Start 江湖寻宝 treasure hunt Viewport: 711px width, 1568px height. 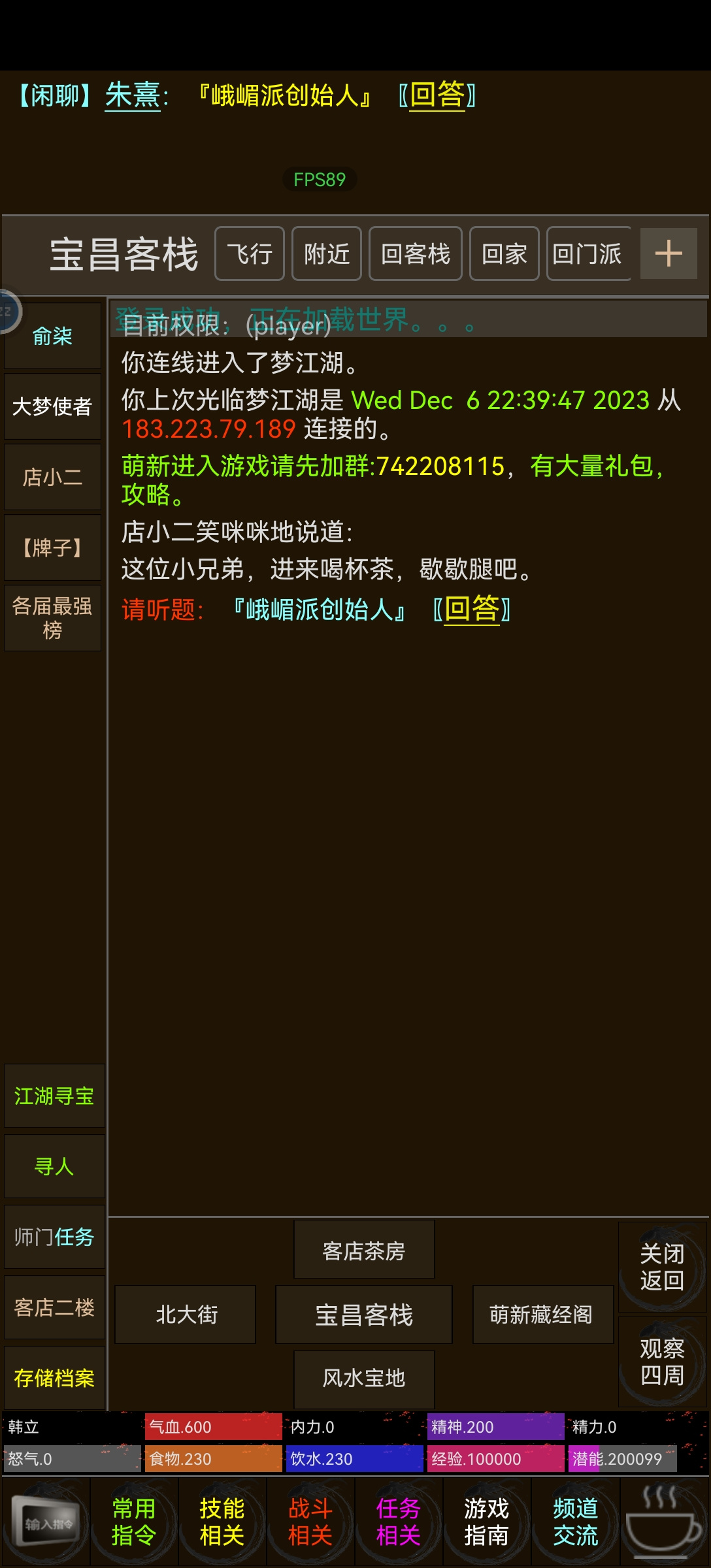(x=54, y=1096)
